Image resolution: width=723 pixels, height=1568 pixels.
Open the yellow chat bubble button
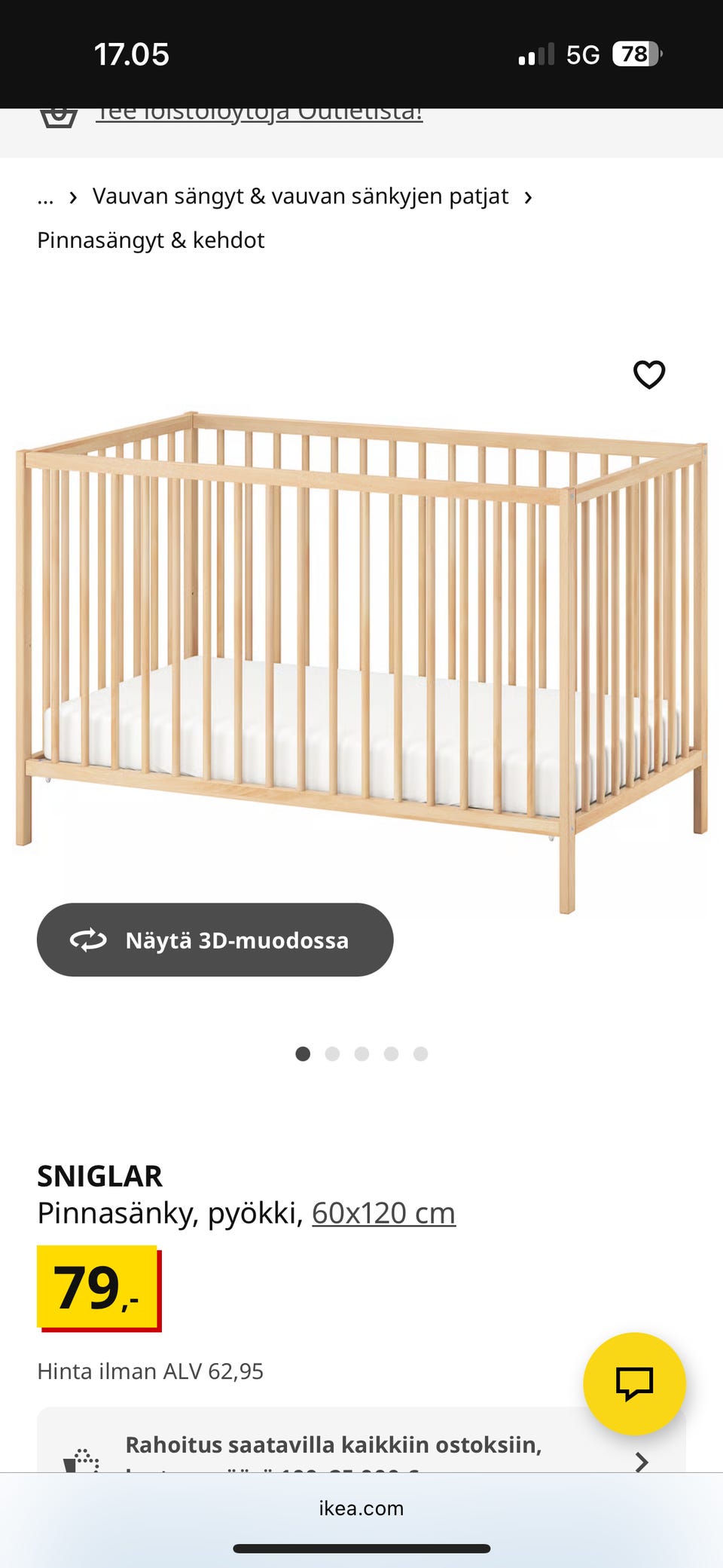point(634,1383)
